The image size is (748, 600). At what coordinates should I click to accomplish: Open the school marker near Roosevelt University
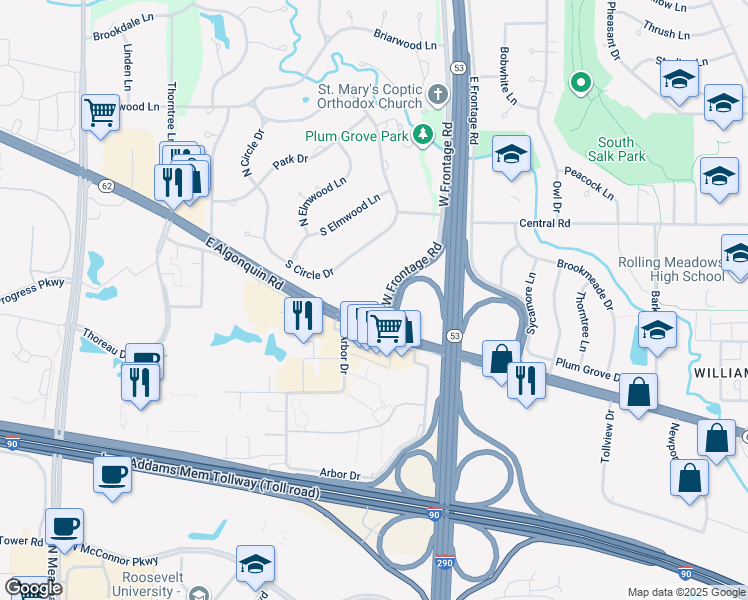(x=255, y=565)
